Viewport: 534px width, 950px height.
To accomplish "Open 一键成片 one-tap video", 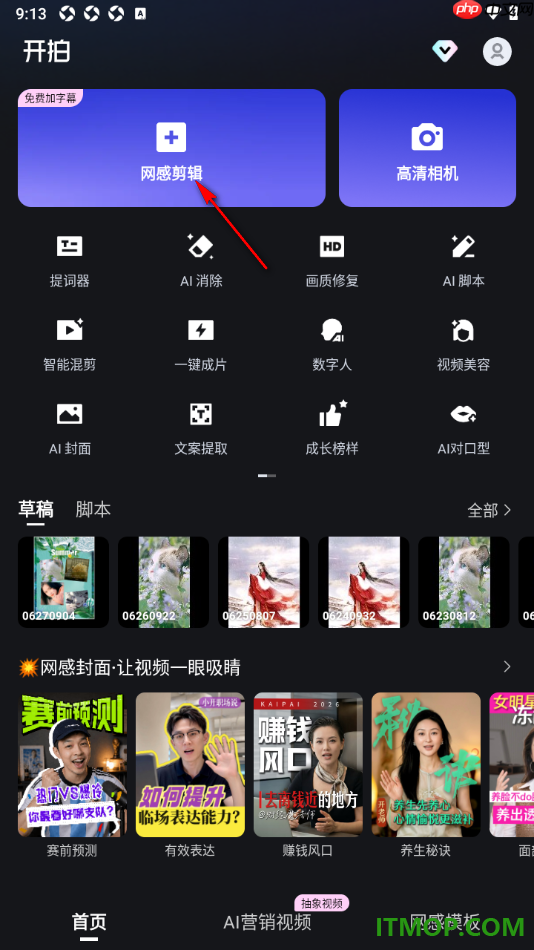I will 201,345.
